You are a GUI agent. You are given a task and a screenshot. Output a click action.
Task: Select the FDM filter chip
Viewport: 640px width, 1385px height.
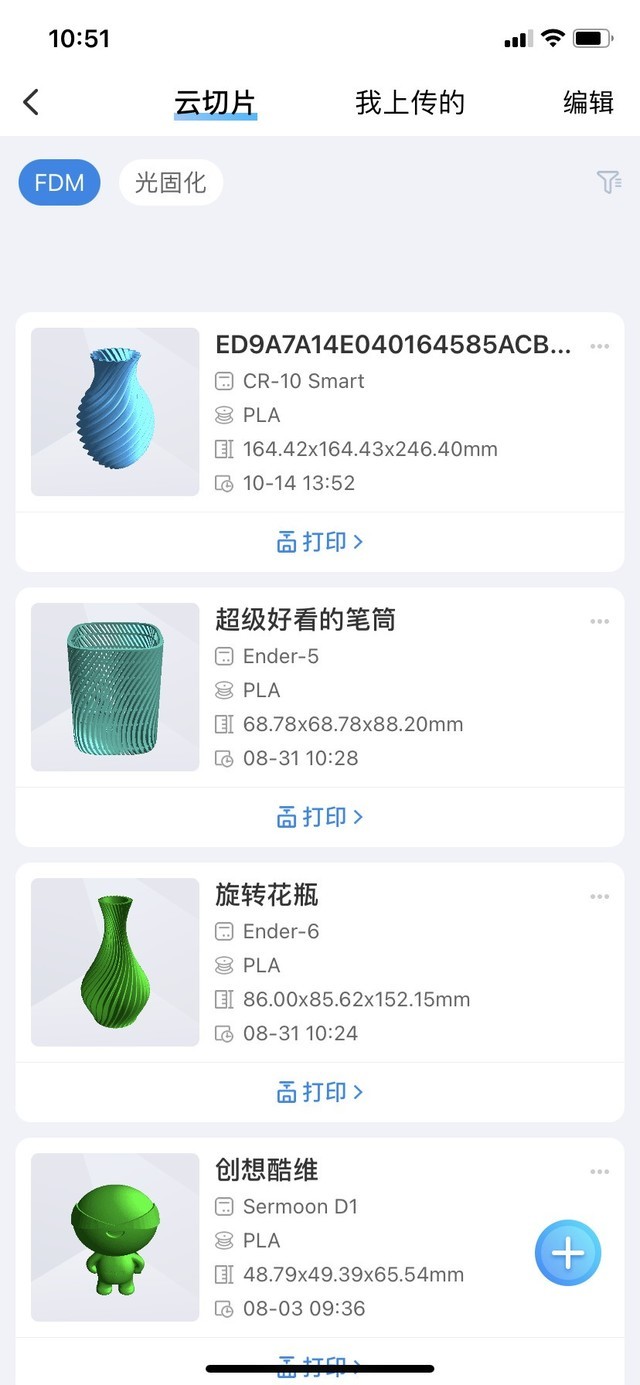coord(60,182)
